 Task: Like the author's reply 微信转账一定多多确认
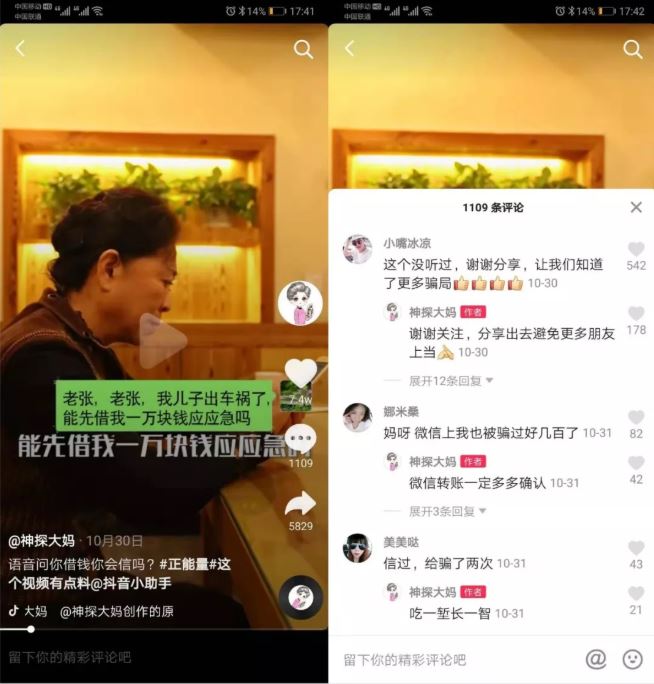point(636,464)
